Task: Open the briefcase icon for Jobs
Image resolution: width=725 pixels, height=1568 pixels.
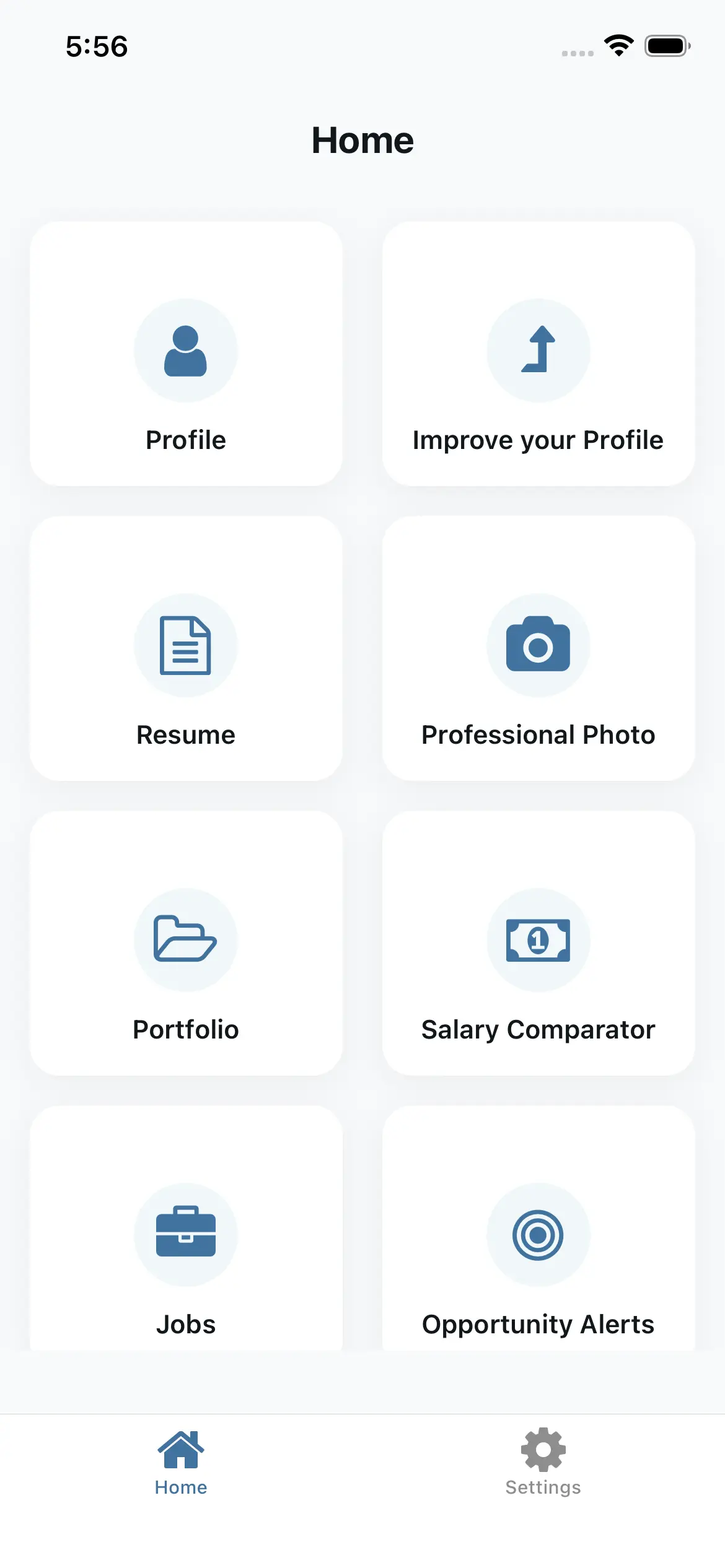Action: click(x=186, y=1235)
